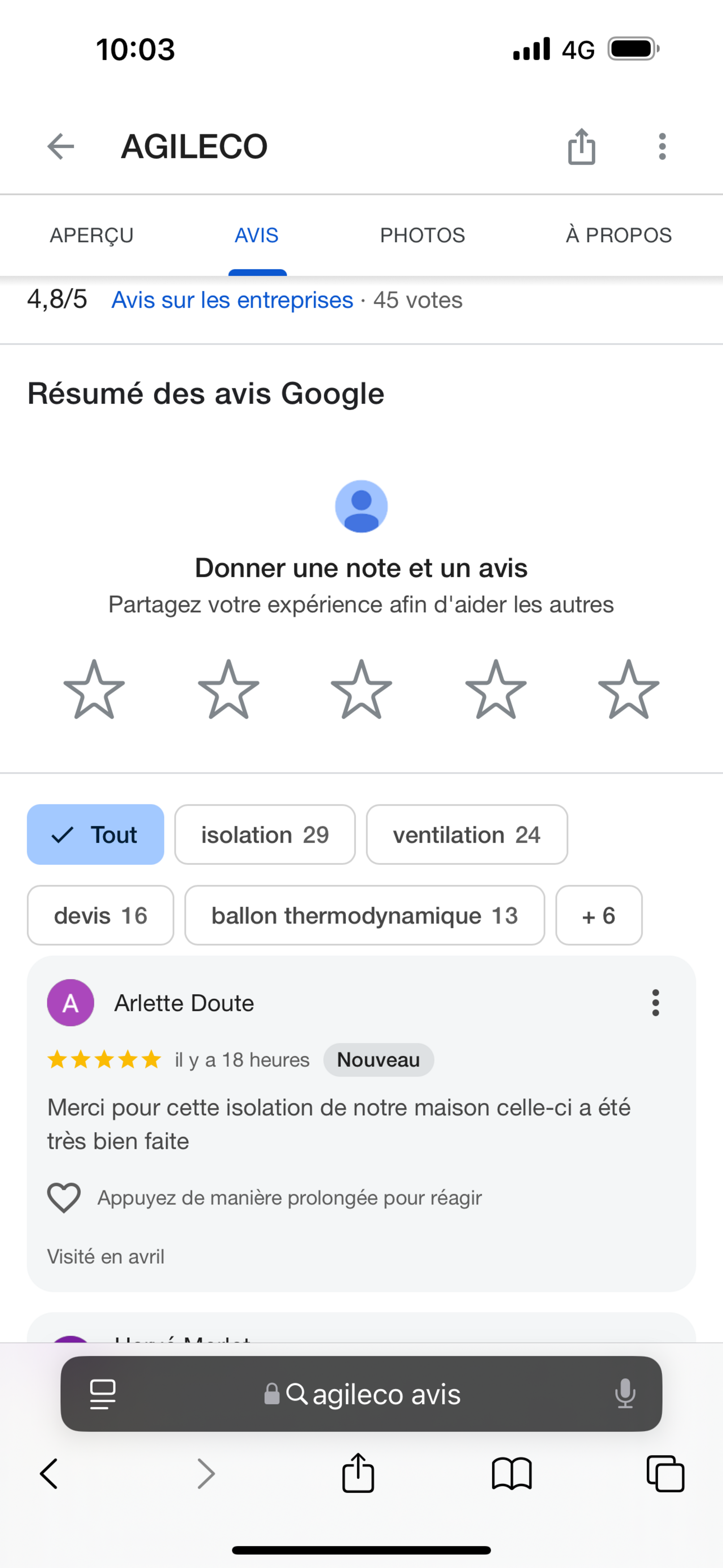Give a one-star rating

click(94, 690)
